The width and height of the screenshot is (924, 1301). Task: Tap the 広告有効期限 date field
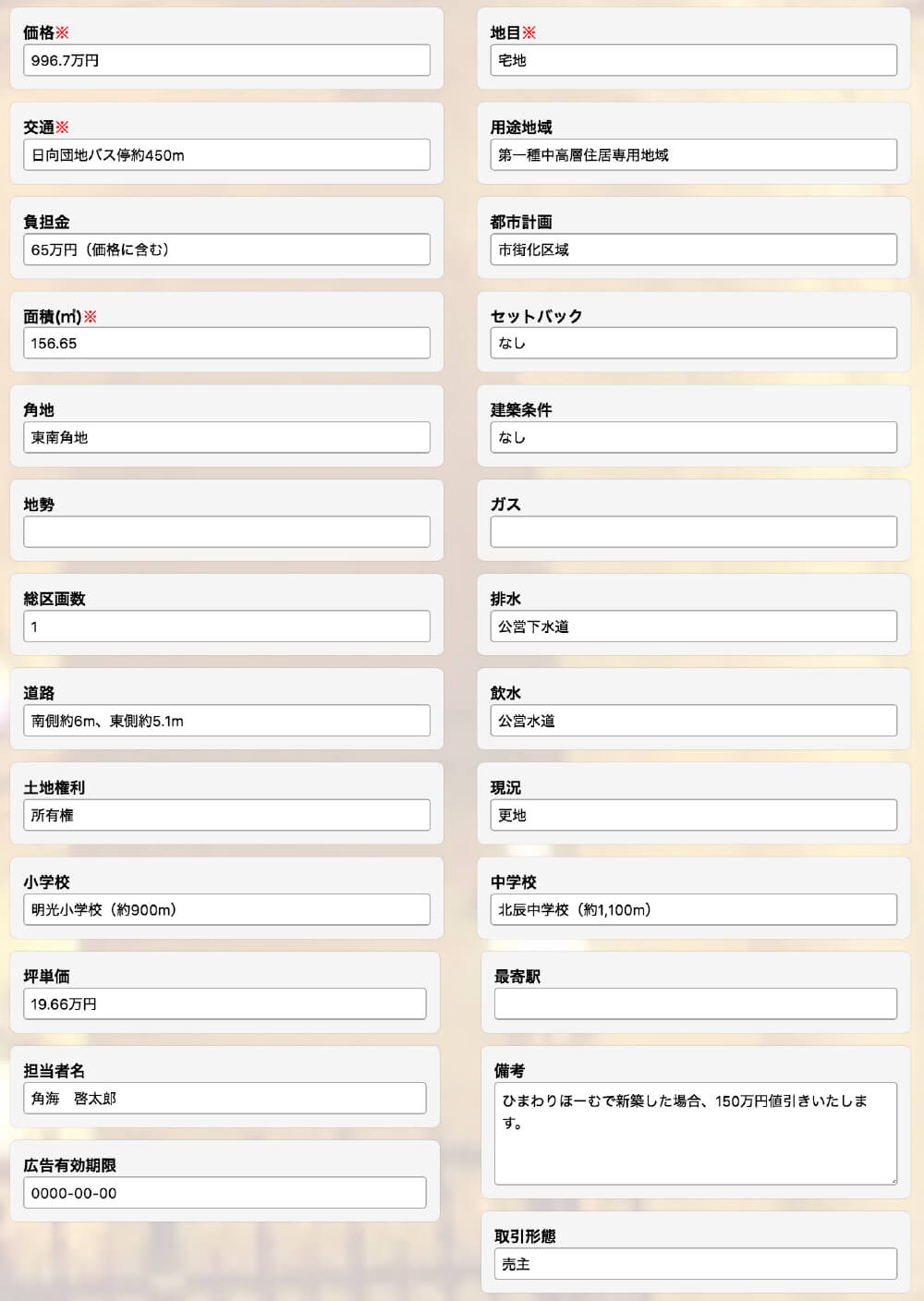click(x=225, y=1193)
